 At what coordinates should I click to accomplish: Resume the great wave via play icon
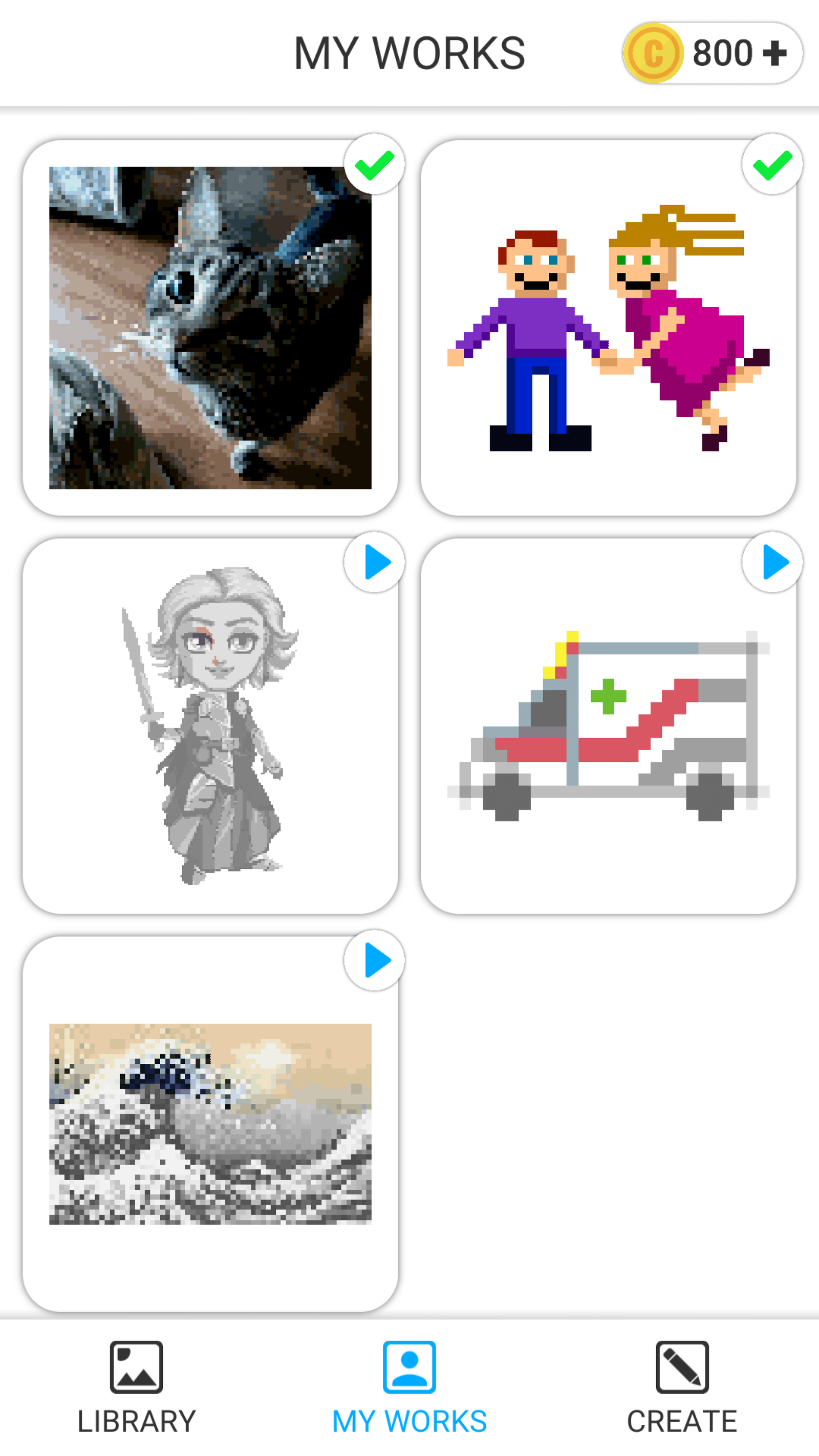(374, 960)
